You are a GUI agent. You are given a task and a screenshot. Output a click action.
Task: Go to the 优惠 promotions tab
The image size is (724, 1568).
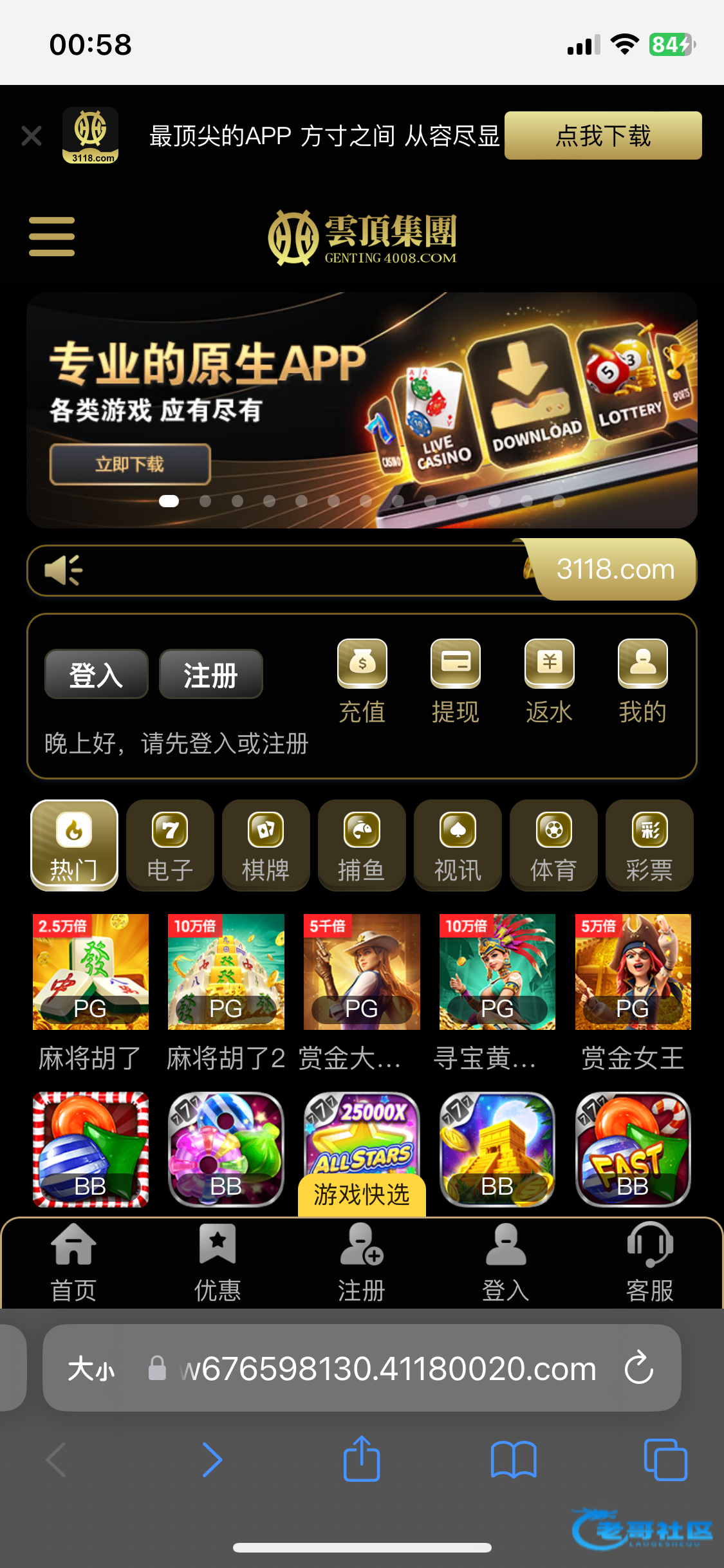point(218,1263)
